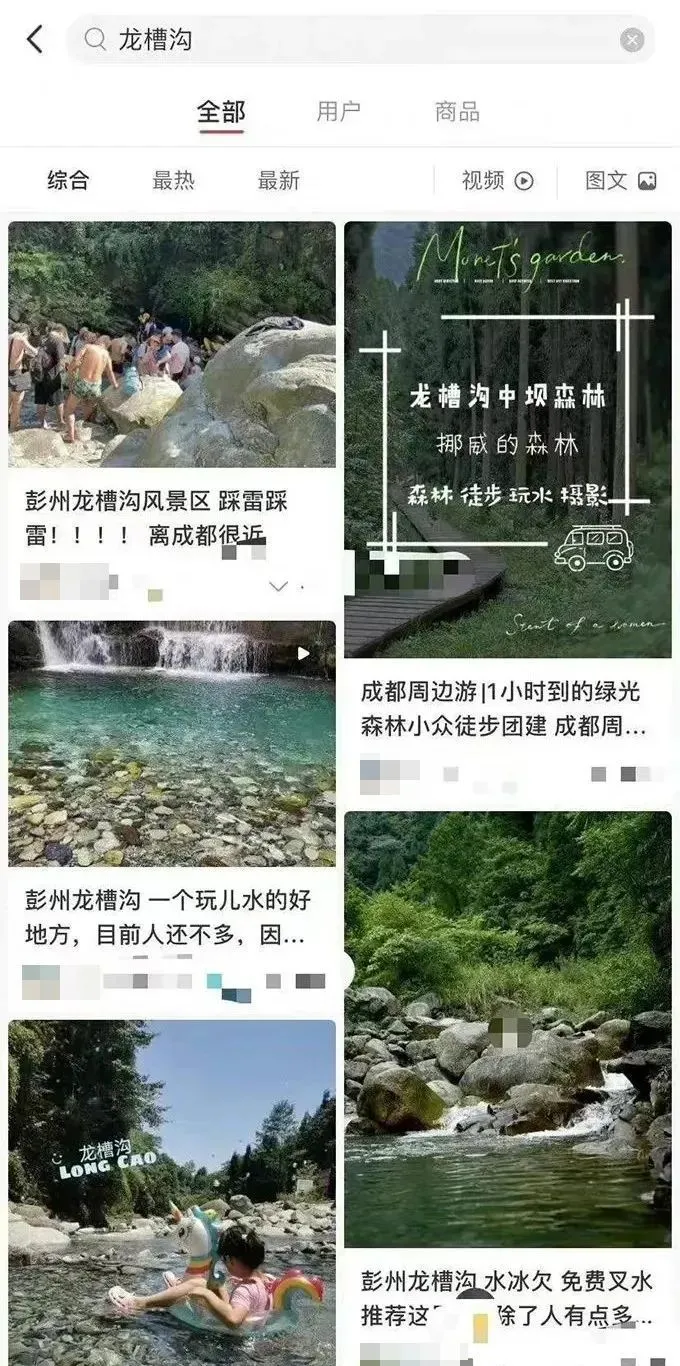Sort results by 最热
The width and height of the screenshot is (680, 1366).
tap(173, 180)
